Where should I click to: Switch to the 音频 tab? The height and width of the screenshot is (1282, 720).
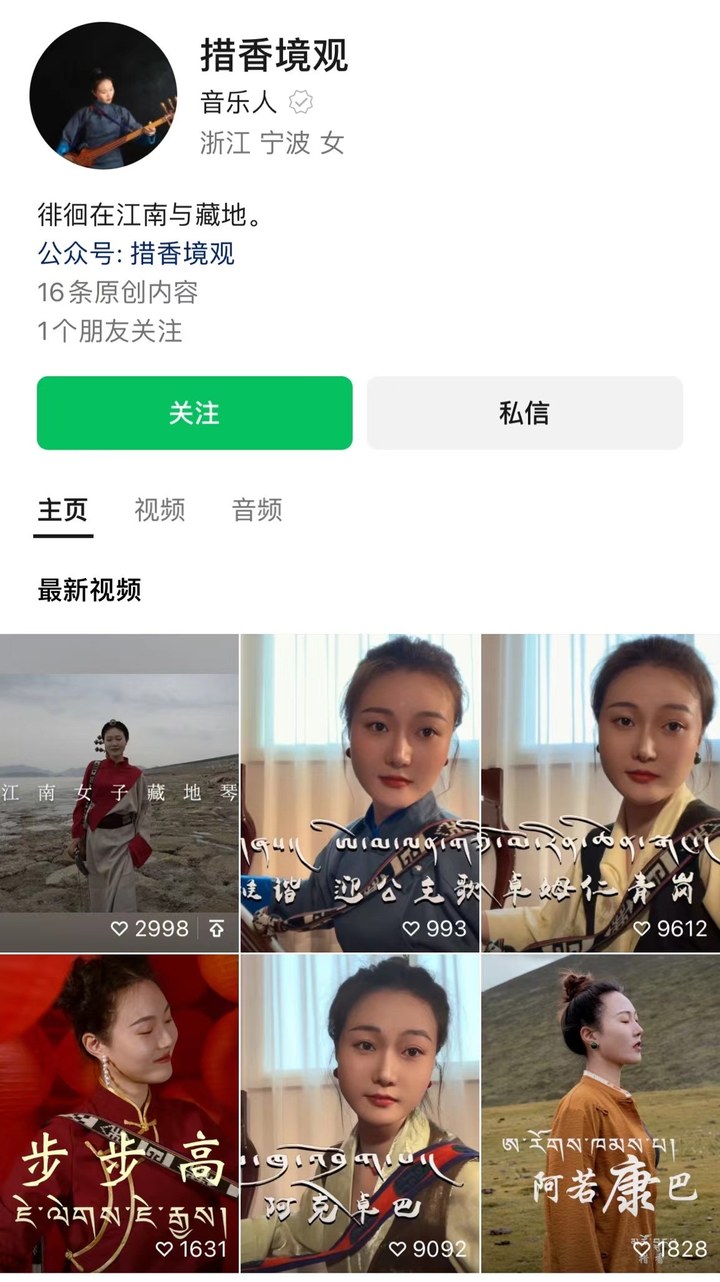point(257,510)
